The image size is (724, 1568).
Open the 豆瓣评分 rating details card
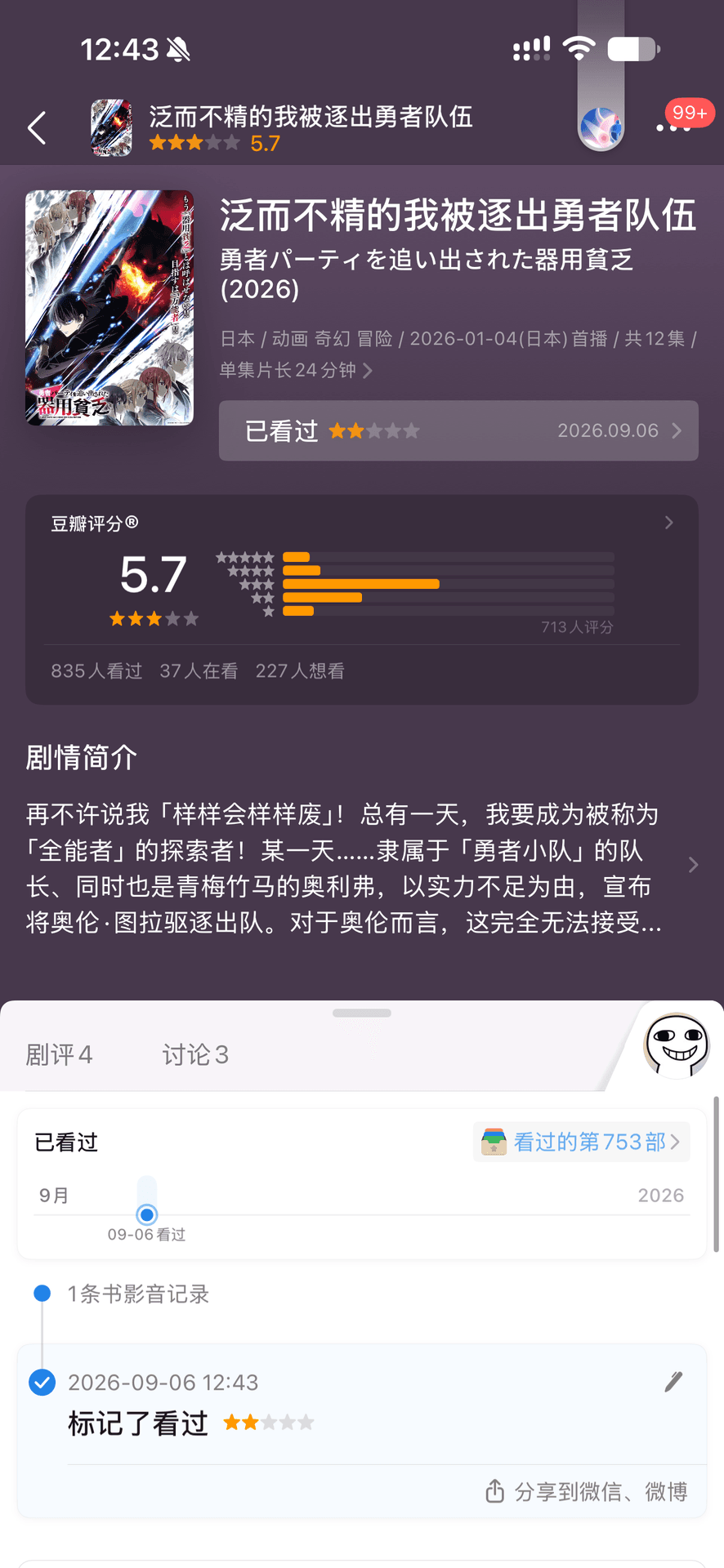[362, 599]
